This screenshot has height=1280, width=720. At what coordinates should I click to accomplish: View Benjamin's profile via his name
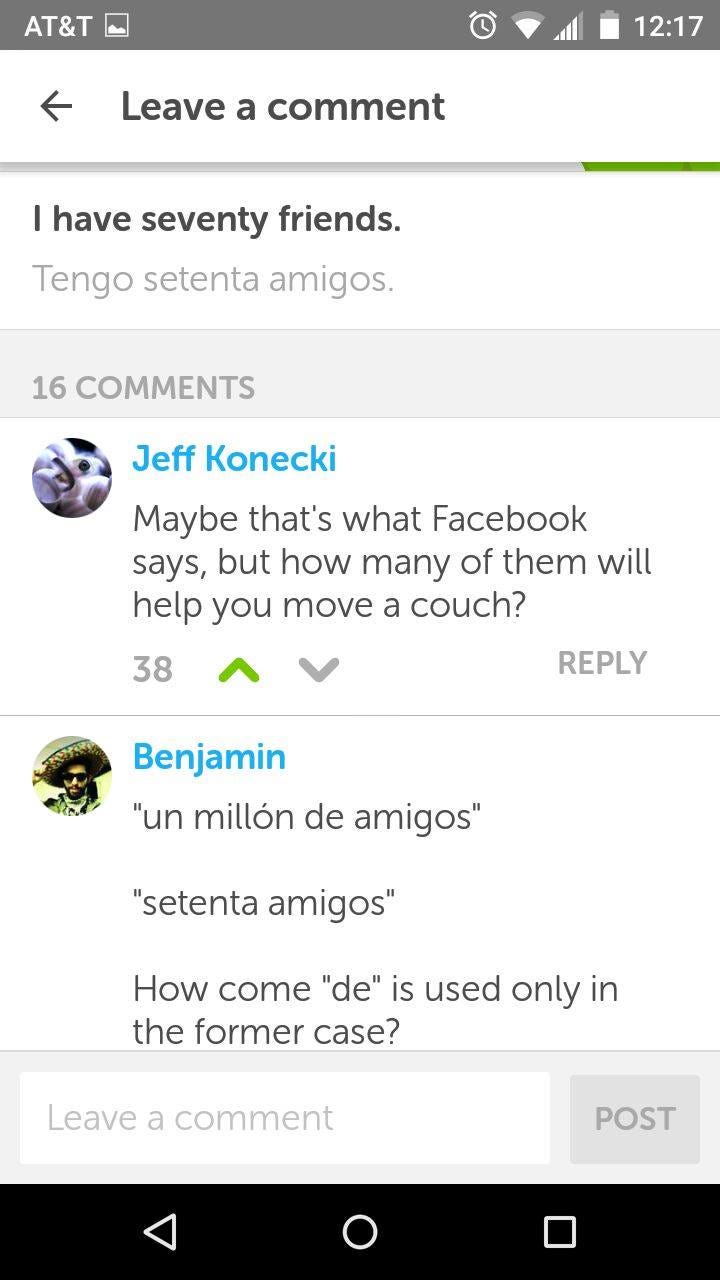[209, 757]
